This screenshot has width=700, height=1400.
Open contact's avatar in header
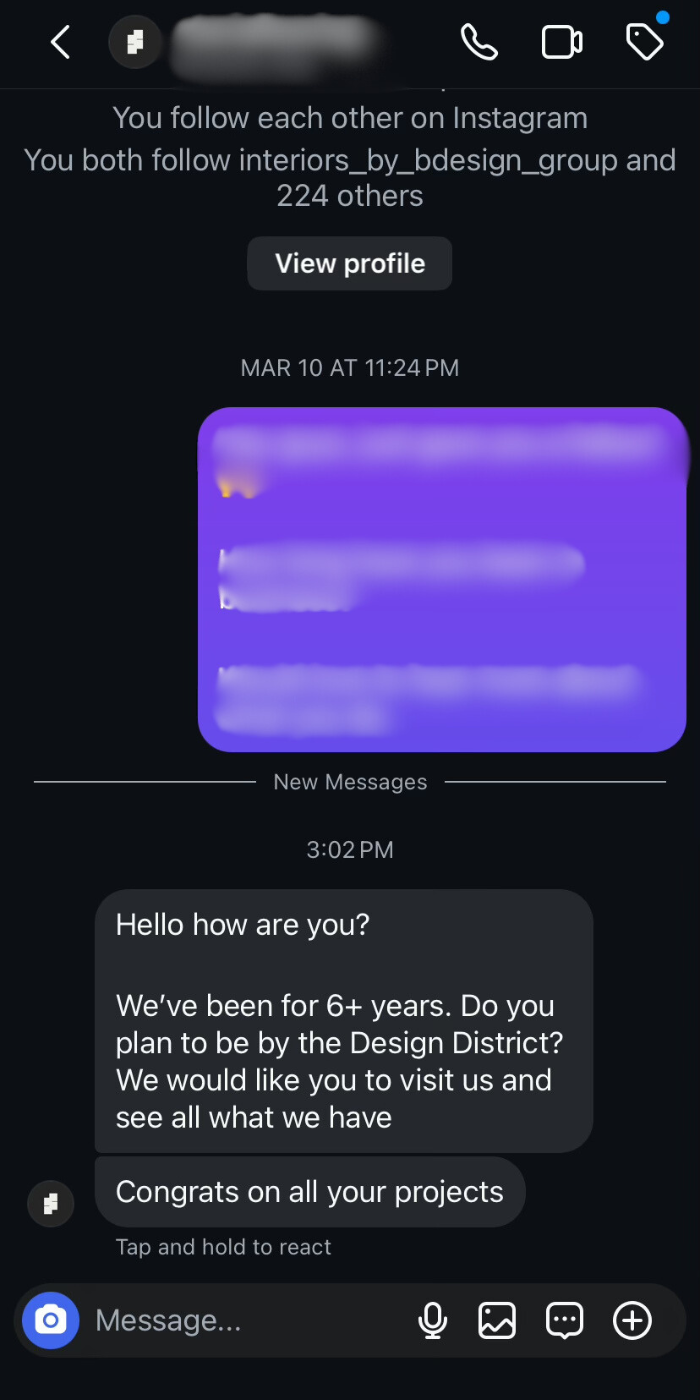[135, 42]
